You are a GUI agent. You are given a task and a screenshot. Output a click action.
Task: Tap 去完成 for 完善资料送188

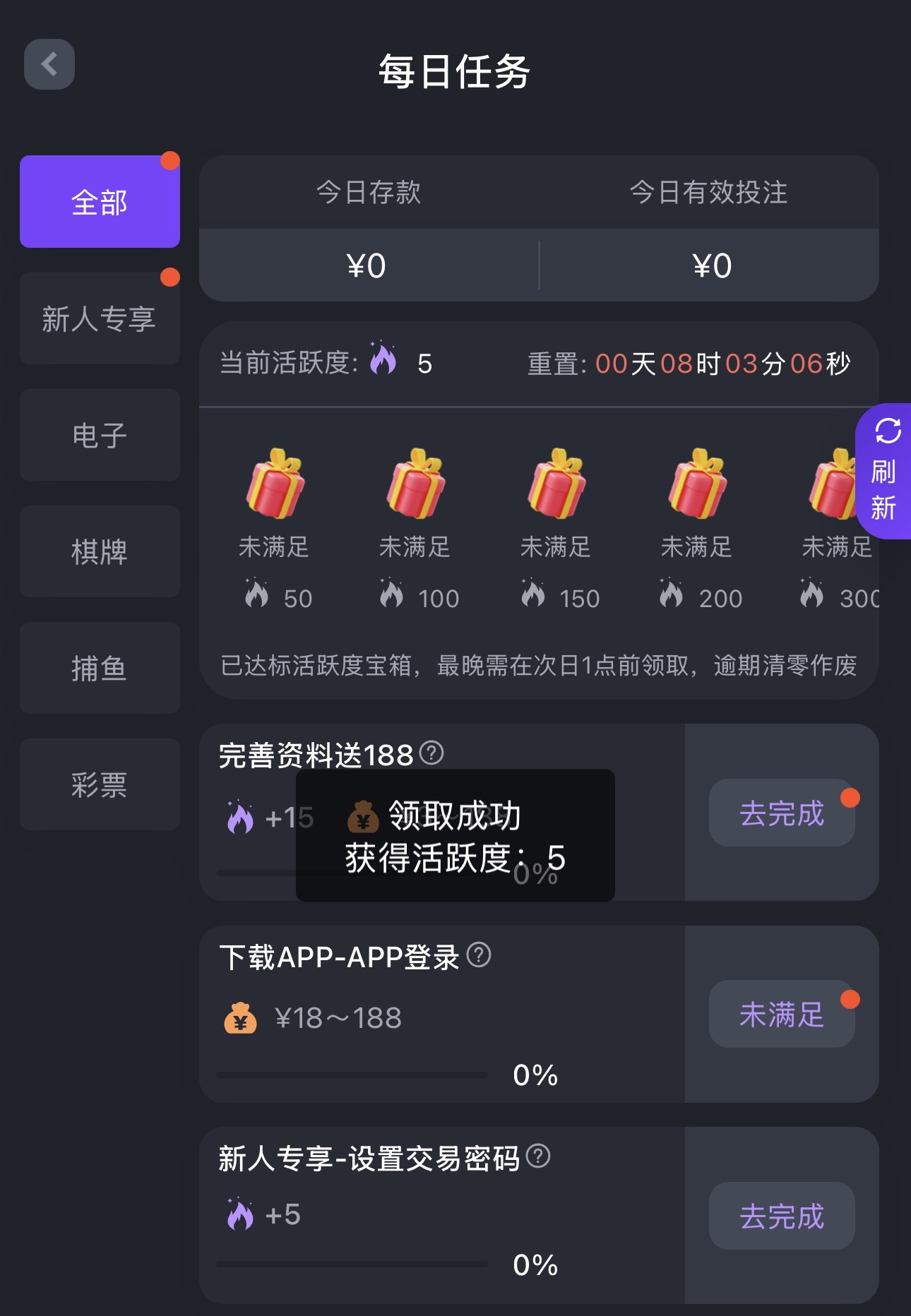click(x=781, y=813)
